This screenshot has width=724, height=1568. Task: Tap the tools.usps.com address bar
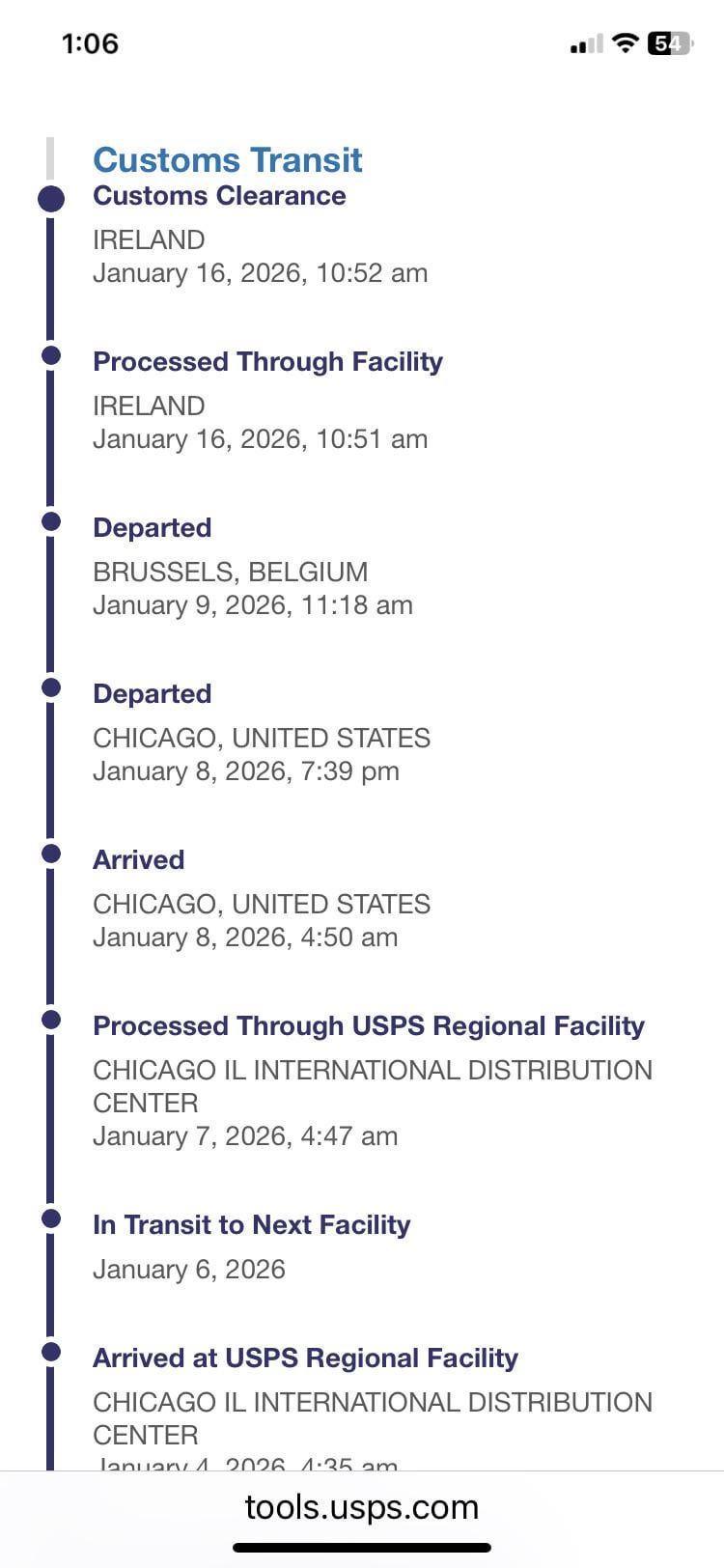click(362, 1507)
